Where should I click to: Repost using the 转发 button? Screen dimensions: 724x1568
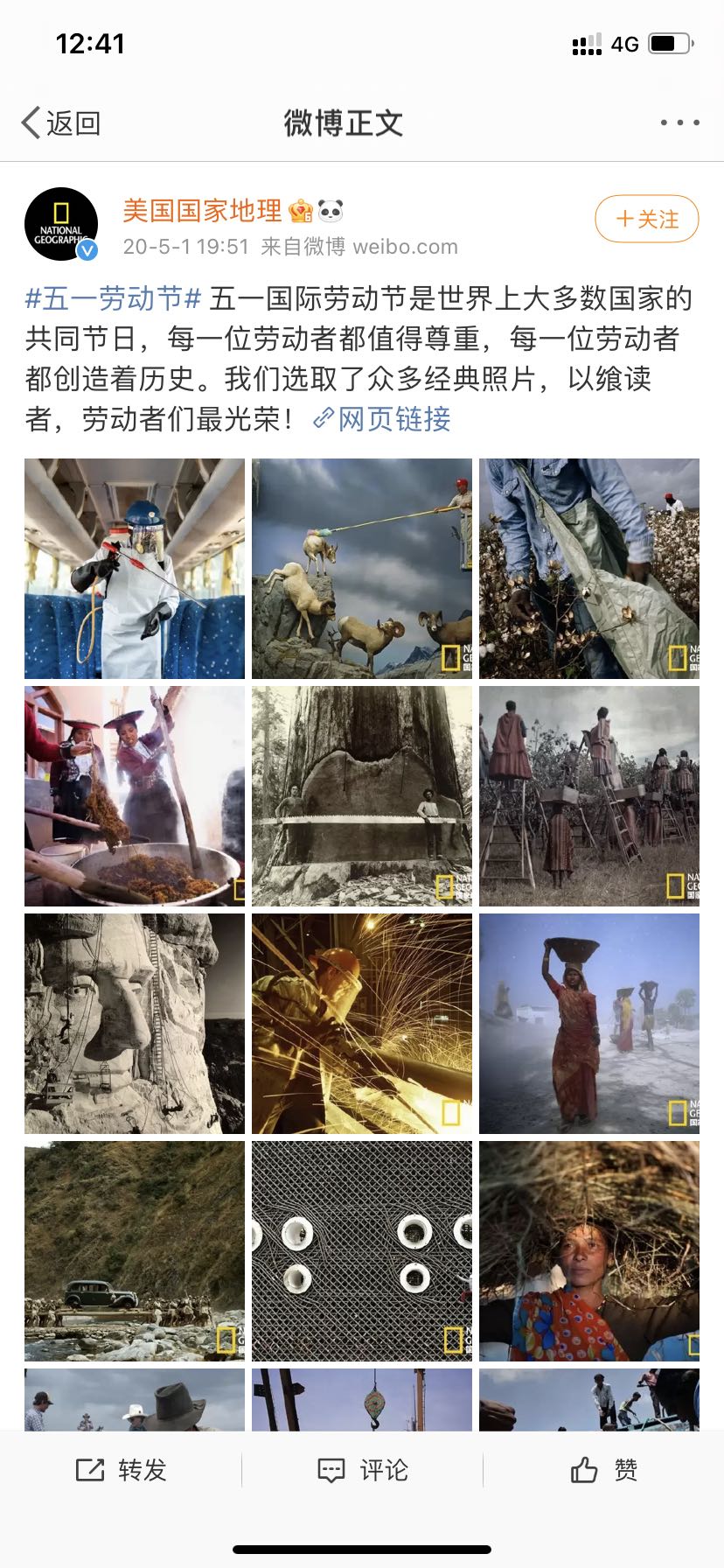coord(121,1470)
